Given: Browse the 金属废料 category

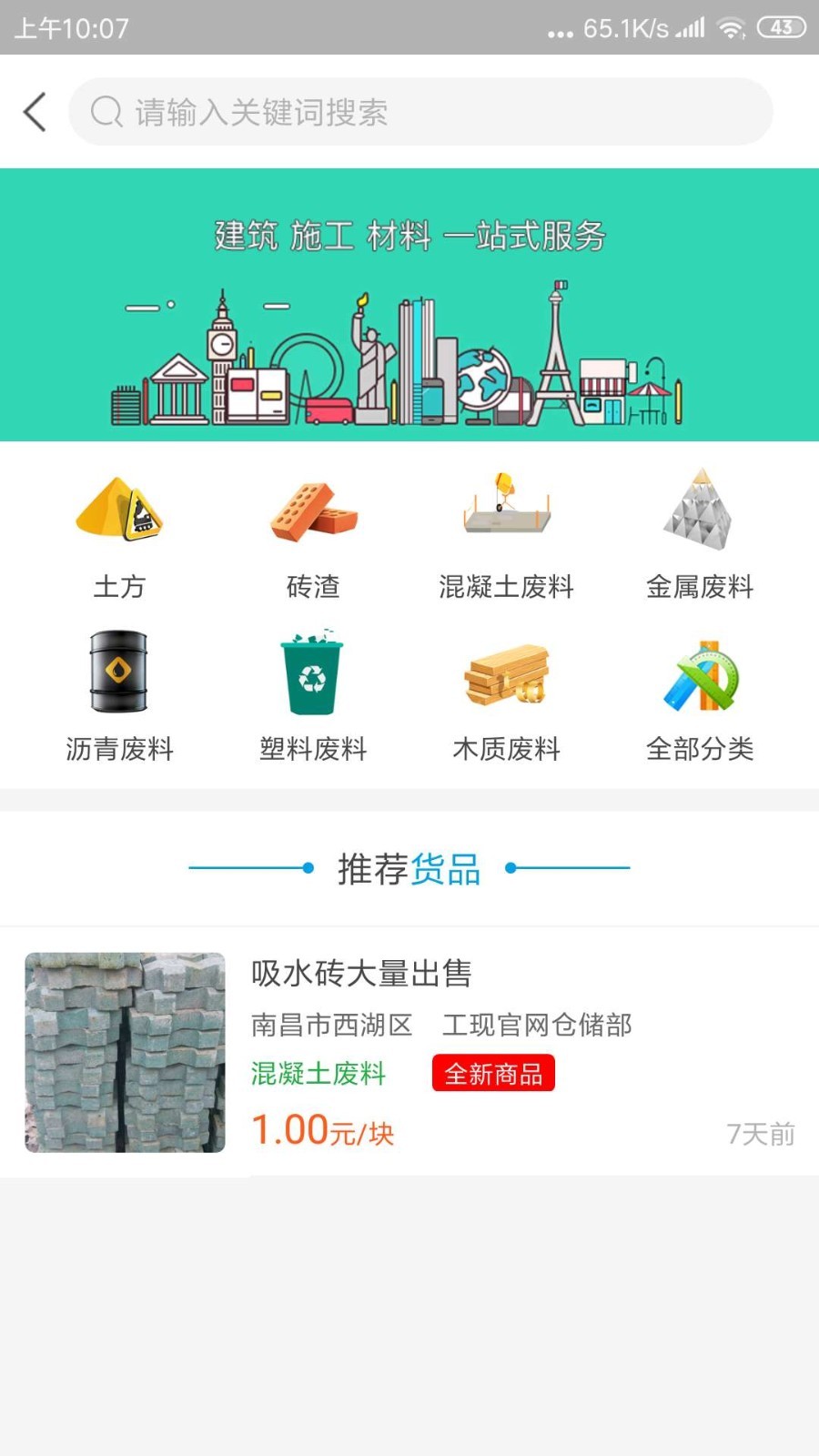Looking at the screenshot, I should point(700,534).
